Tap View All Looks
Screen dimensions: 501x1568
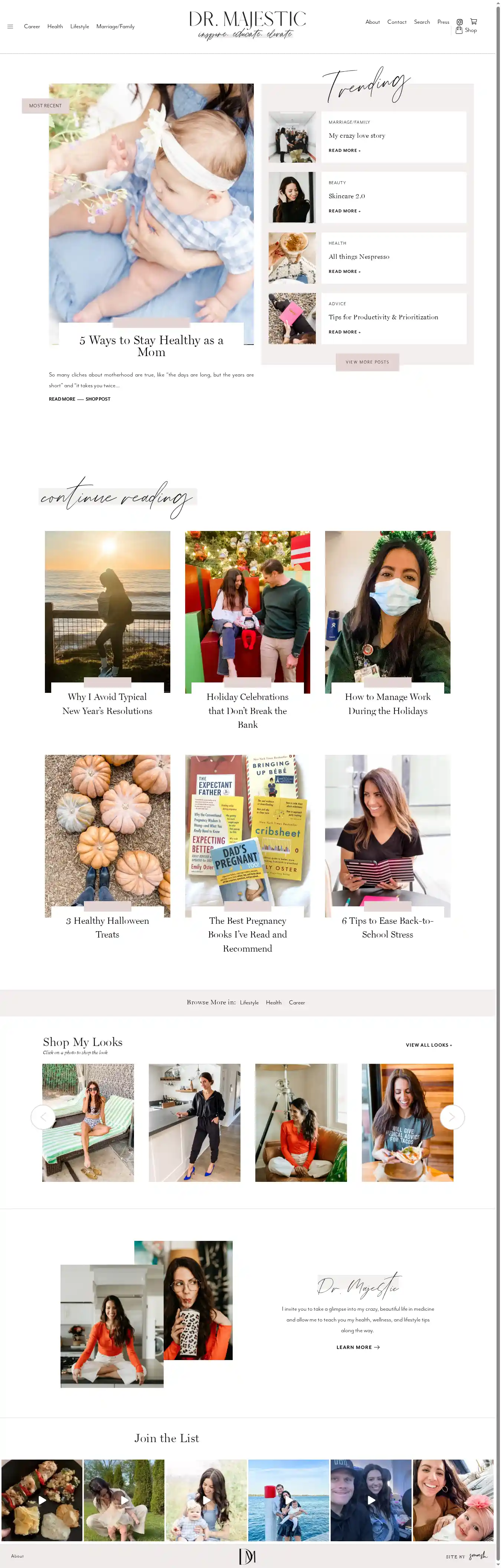coord(429,1045)
